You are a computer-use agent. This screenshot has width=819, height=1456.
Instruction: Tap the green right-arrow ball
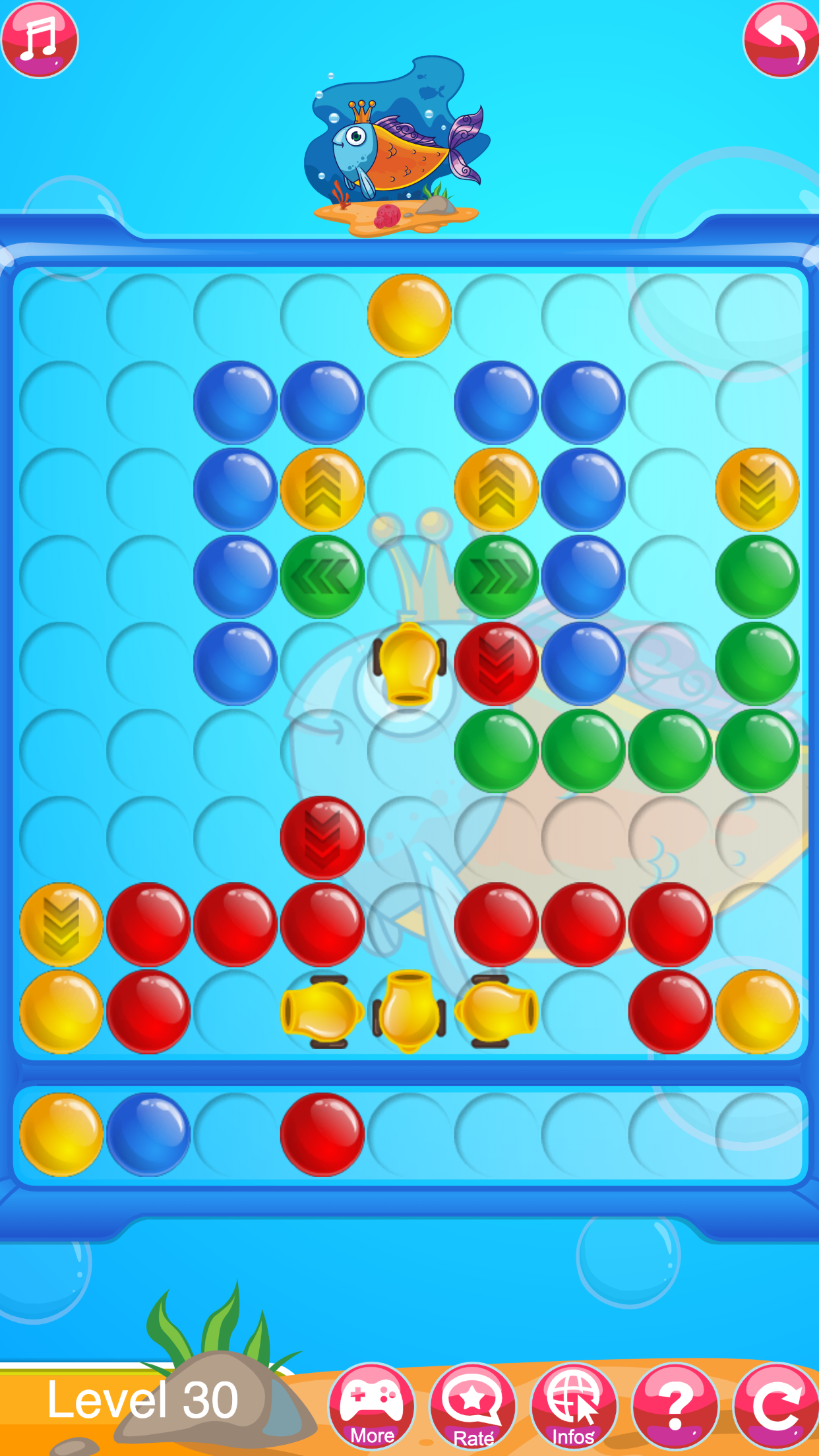(x=497, y=576)
